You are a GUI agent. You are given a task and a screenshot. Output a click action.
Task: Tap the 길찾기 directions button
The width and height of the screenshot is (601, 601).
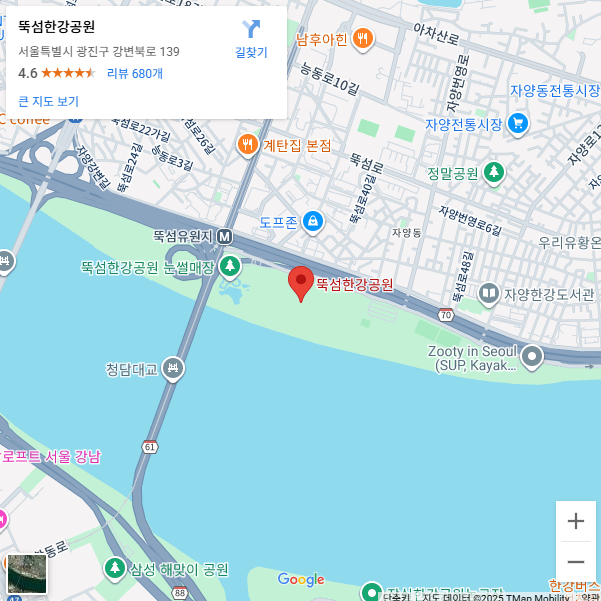pos(251,38)
